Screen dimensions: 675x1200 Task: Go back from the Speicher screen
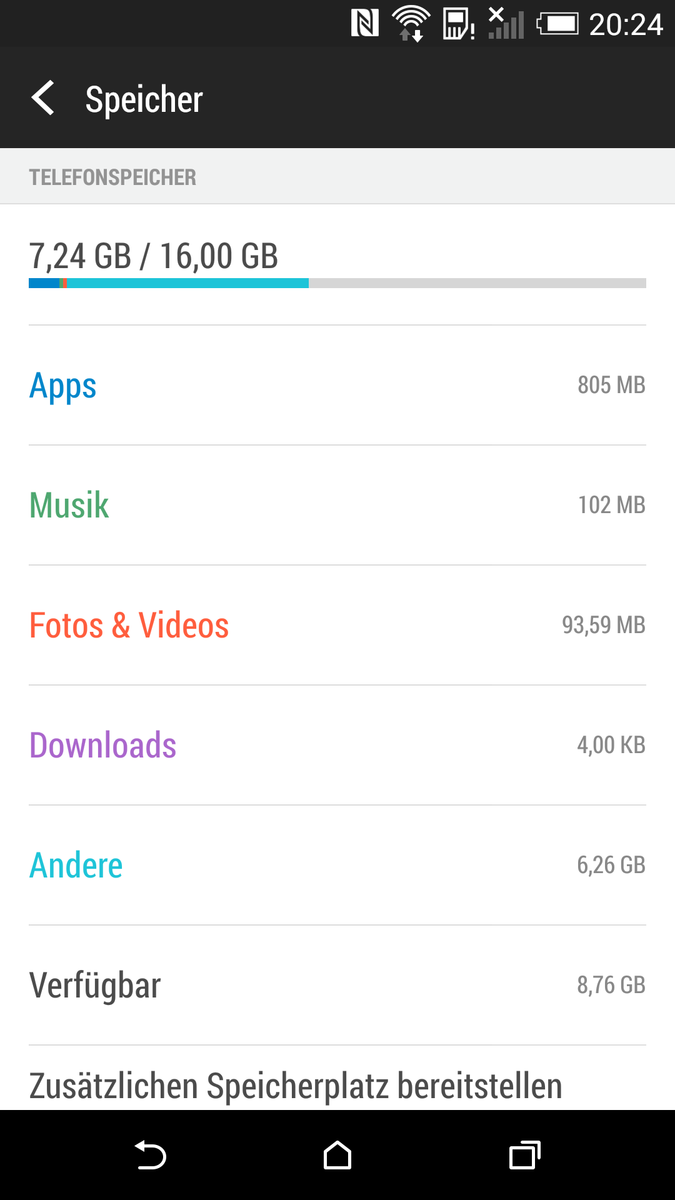click(x=43, y=99)
